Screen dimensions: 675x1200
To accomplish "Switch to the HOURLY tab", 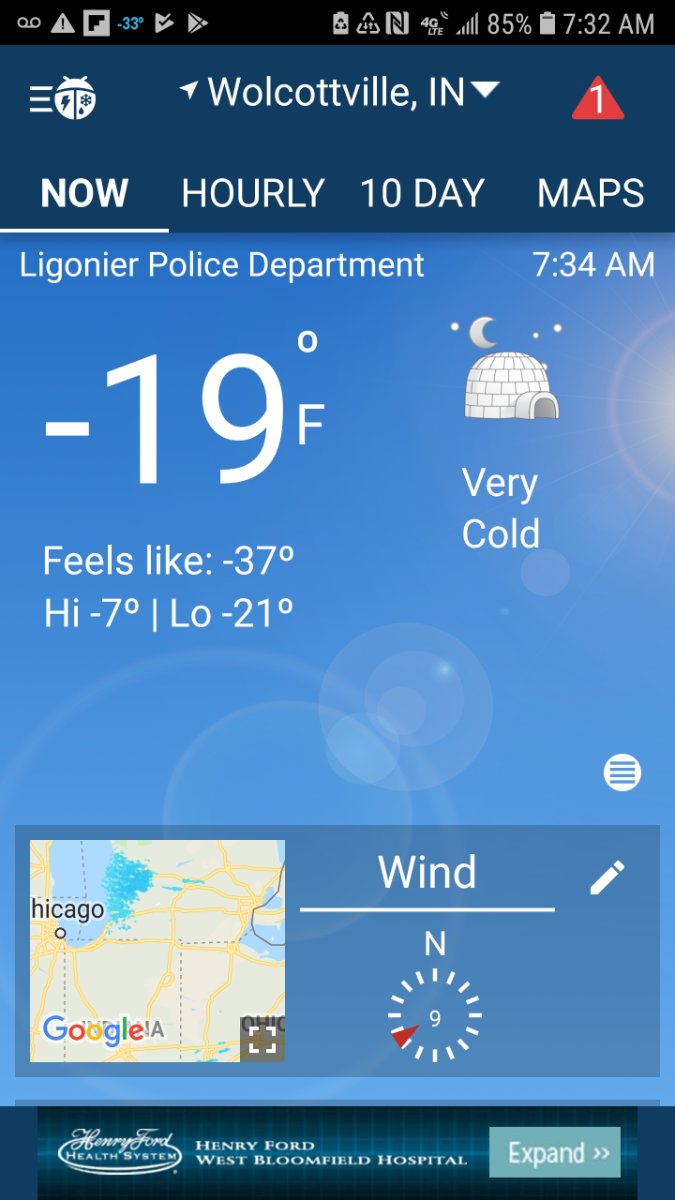I will 252,193.
